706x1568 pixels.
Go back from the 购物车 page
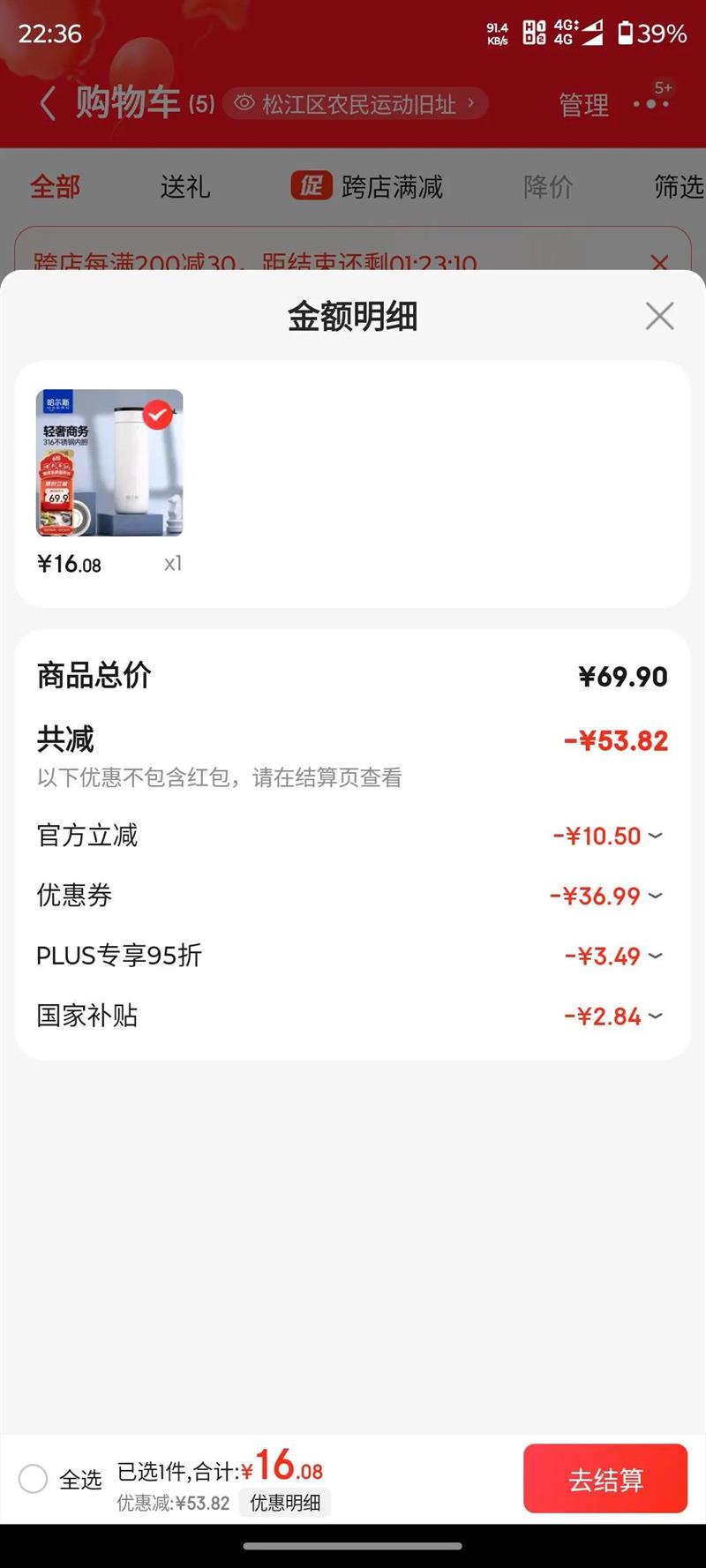(x=48, y=104)
